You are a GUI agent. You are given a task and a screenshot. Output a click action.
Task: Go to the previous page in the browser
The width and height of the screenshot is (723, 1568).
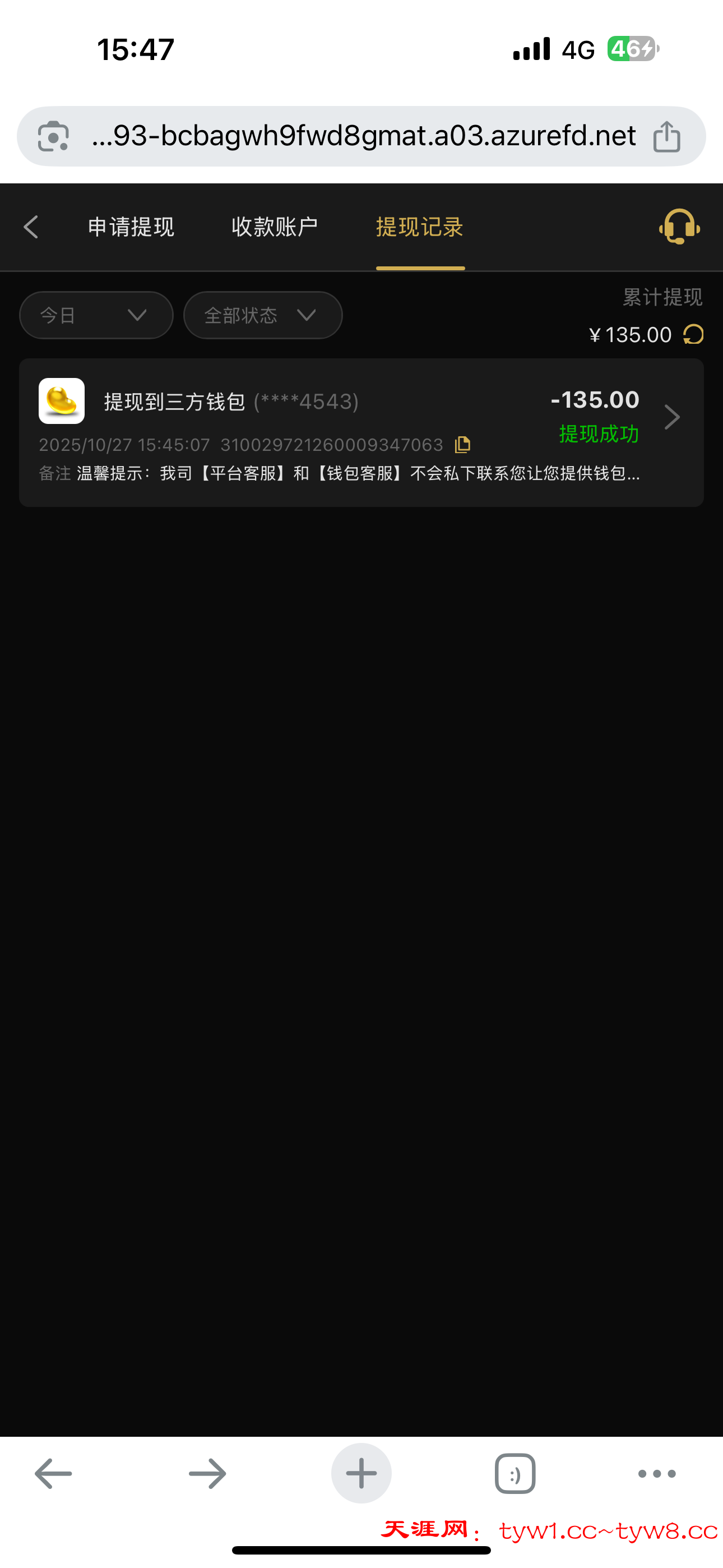(x=54, y=1474)
